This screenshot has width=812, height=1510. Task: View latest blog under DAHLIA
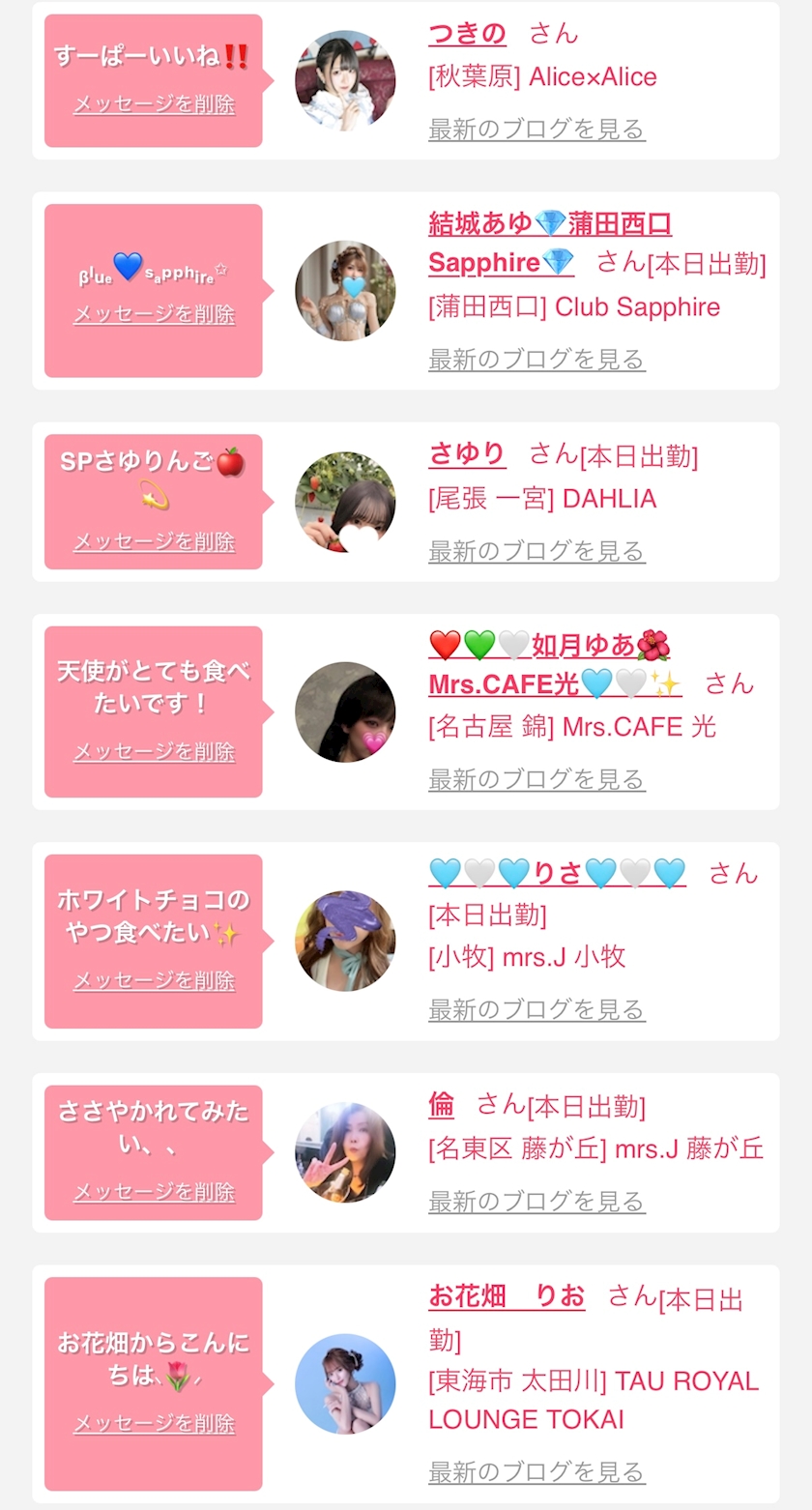click(536, 551)
